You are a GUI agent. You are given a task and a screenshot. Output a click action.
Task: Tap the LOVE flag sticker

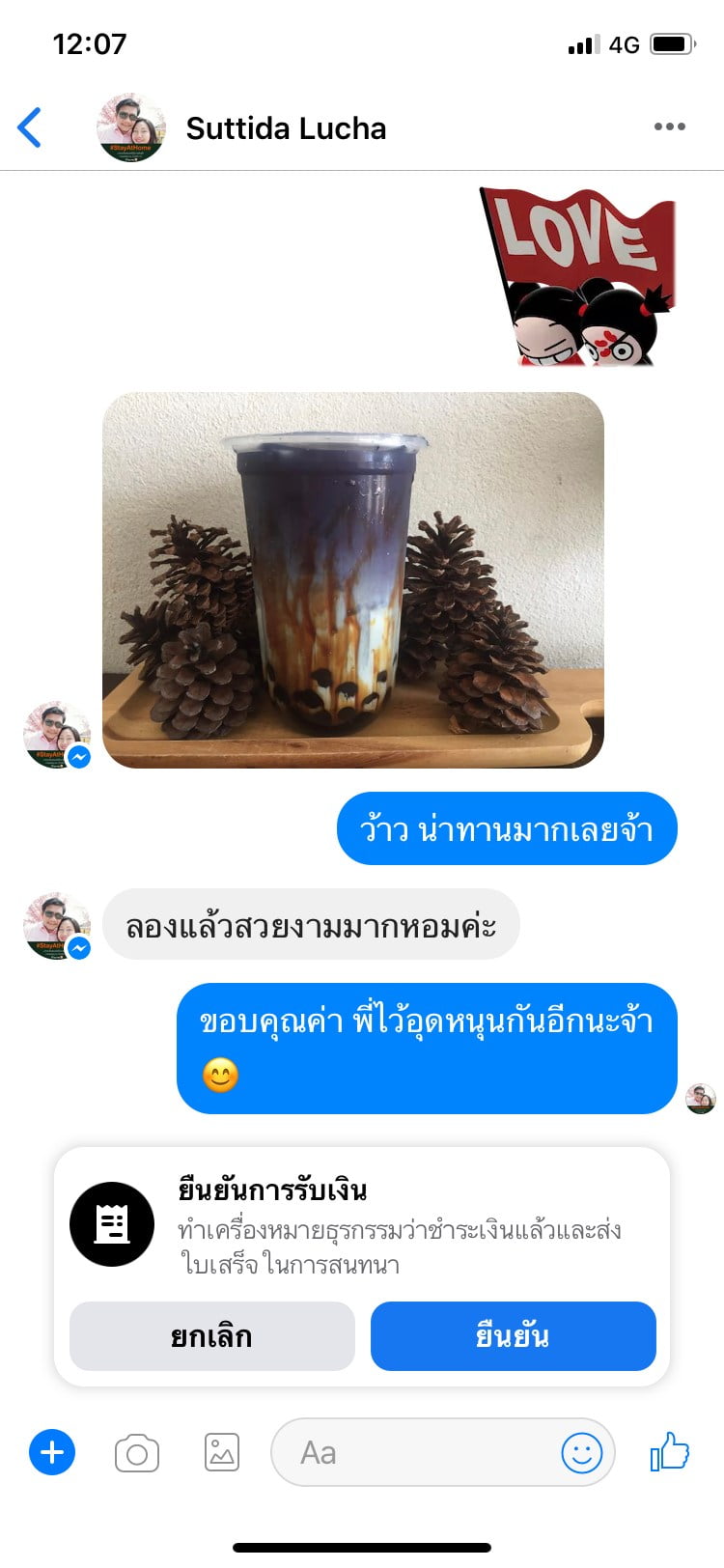click(x=577, y=278)
